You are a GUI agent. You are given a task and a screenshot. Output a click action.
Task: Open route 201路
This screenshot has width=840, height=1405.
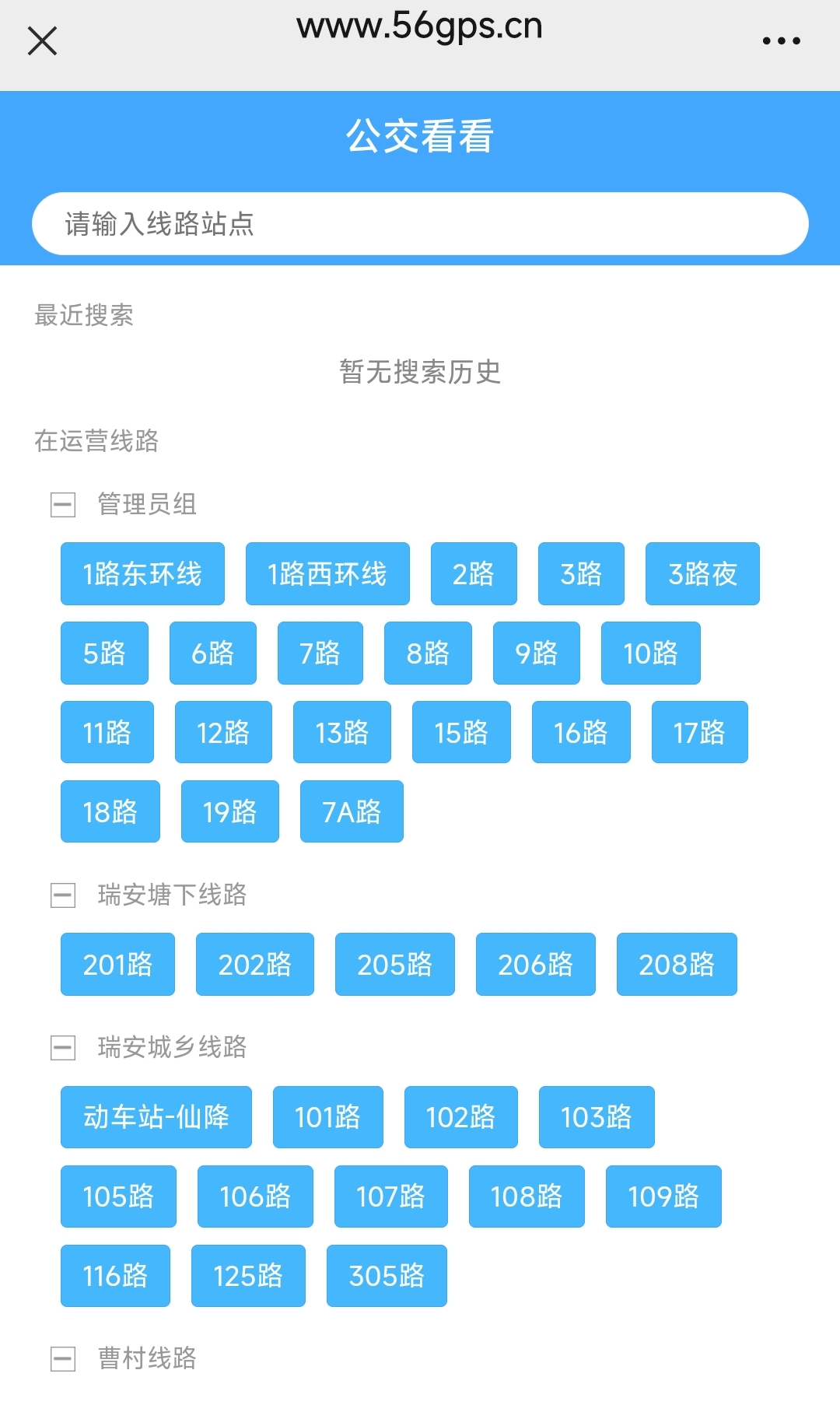click(117, 965)
